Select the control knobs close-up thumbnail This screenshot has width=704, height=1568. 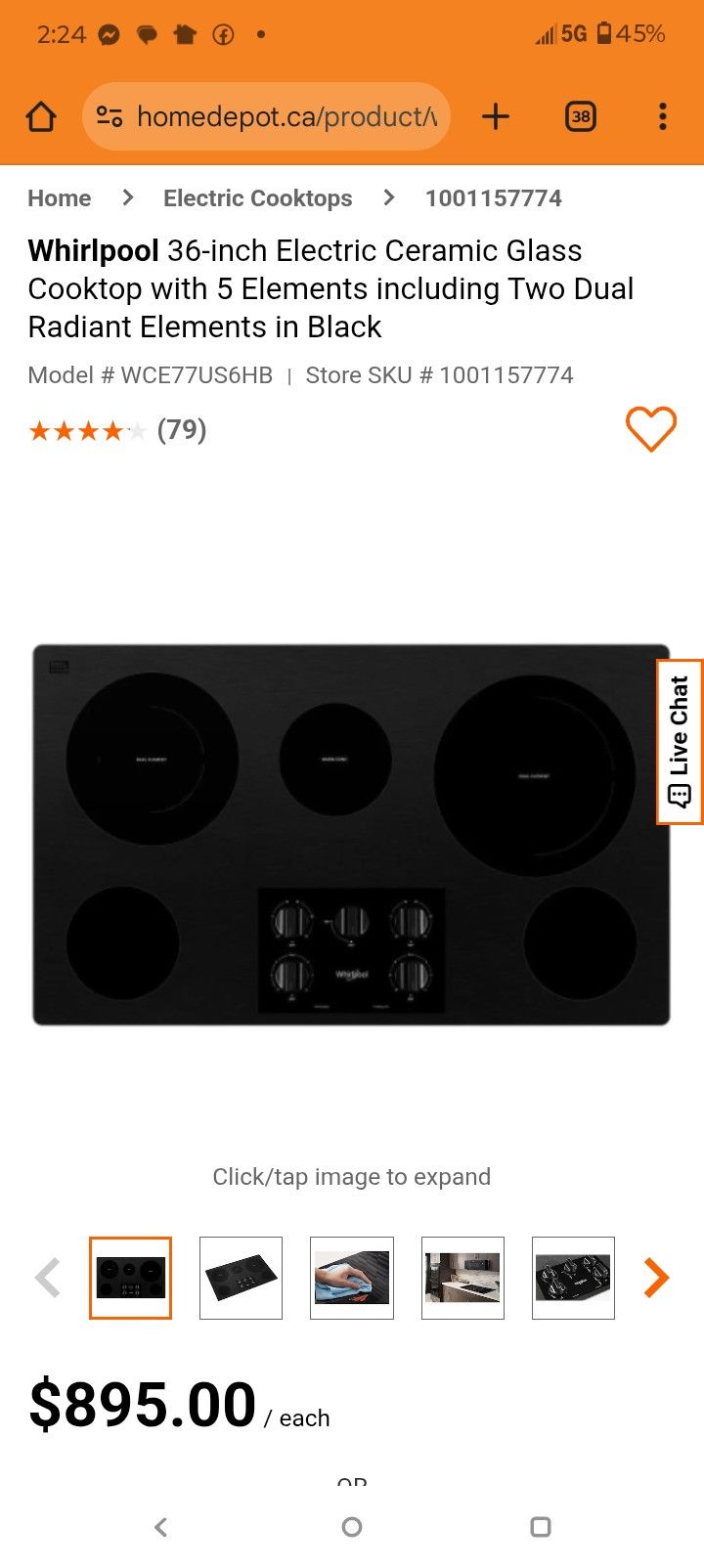[x=573, y=1278]
